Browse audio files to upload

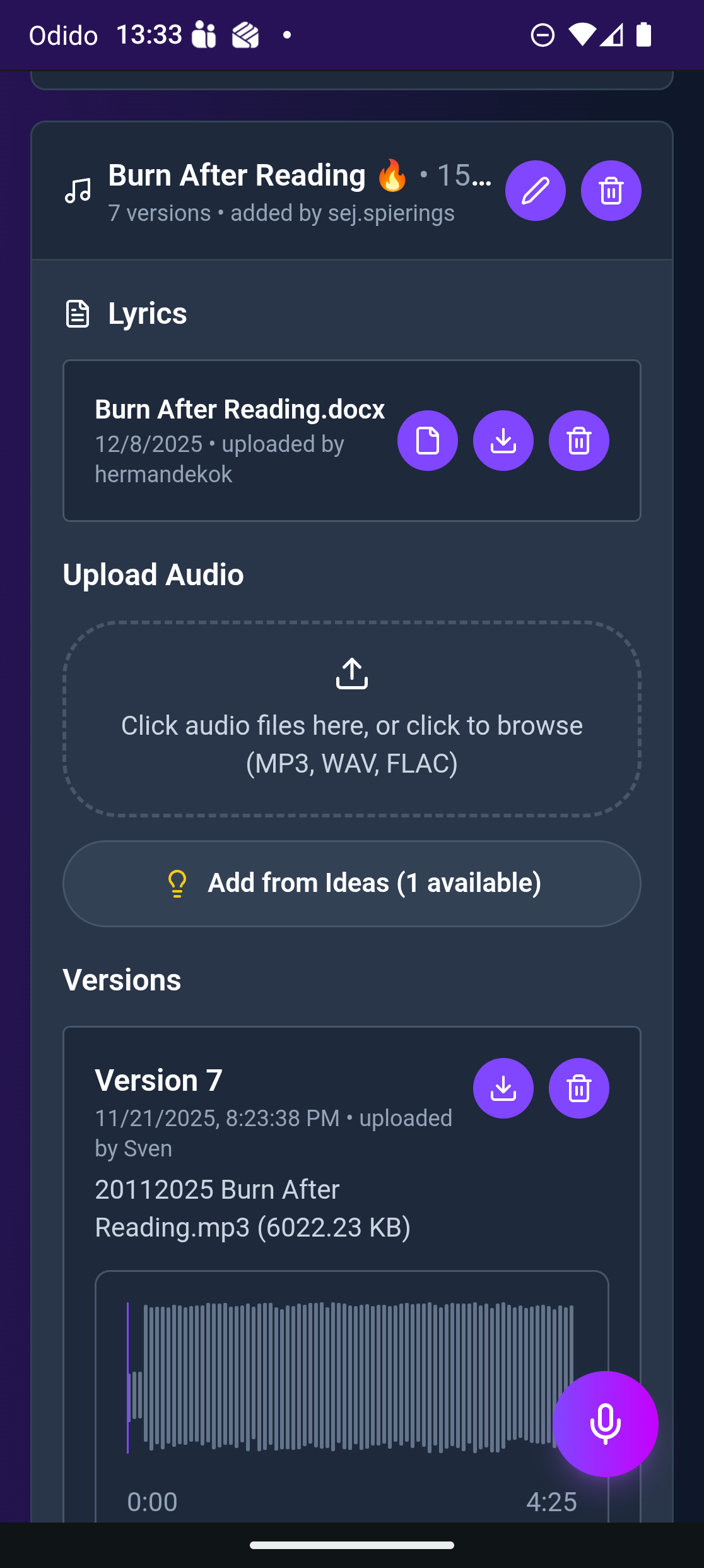pyautogui.click(x=352, y=718)
